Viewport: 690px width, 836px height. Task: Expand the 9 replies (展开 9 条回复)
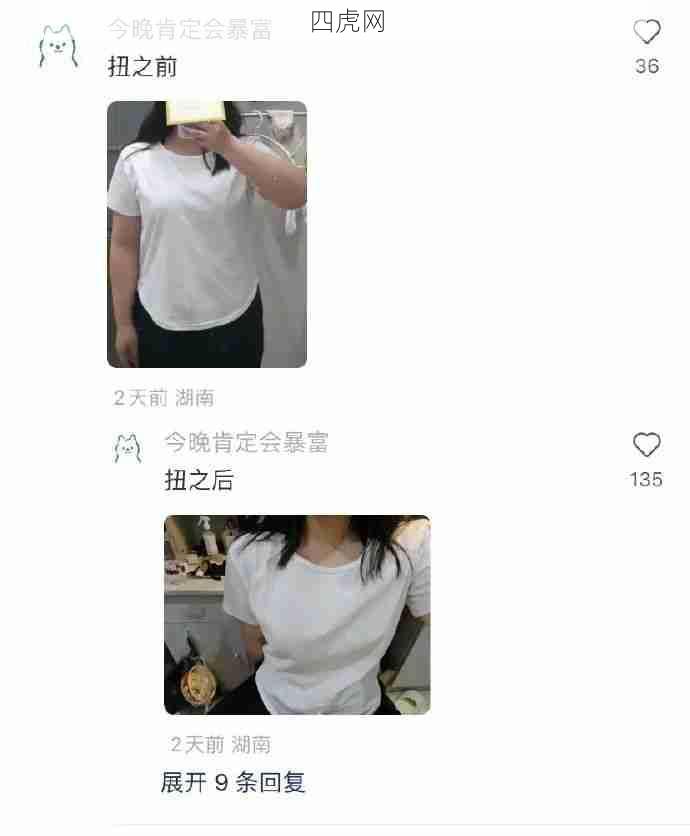233,782
